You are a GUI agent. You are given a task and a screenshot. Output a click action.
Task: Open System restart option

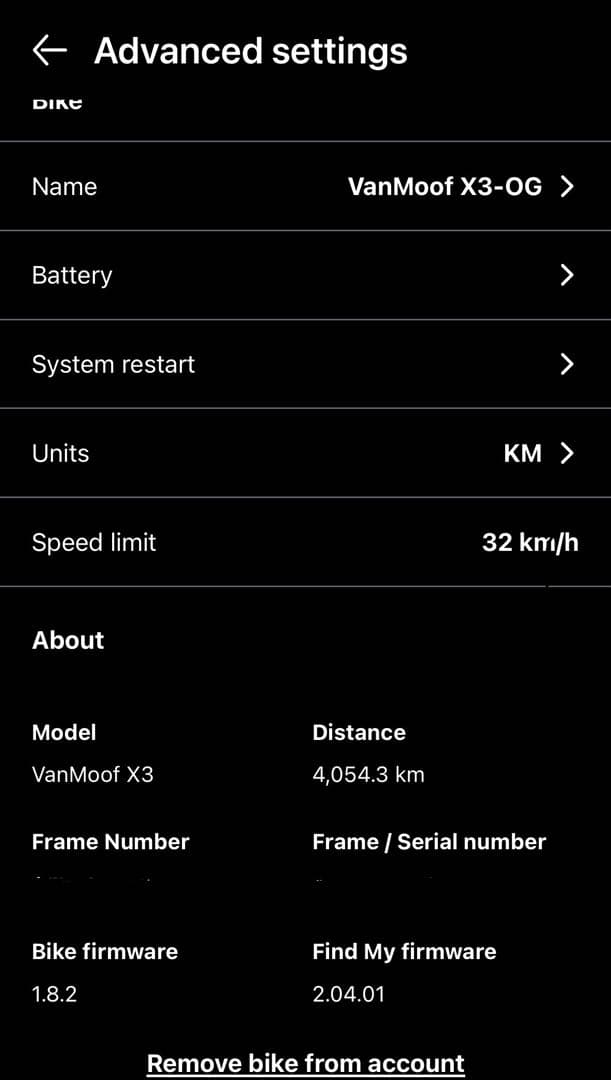tap(305, 364)
